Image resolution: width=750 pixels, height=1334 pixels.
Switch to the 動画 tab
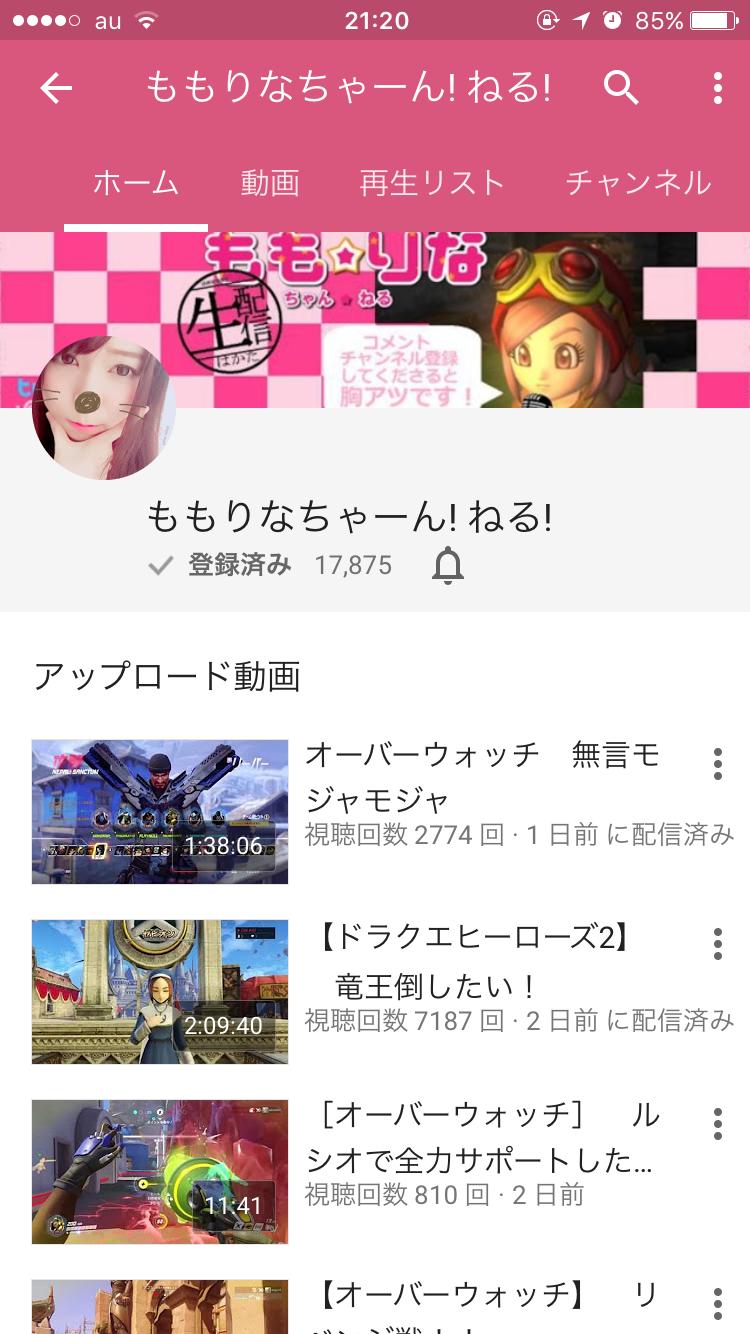pyautogui.click(x=268, y=184)
